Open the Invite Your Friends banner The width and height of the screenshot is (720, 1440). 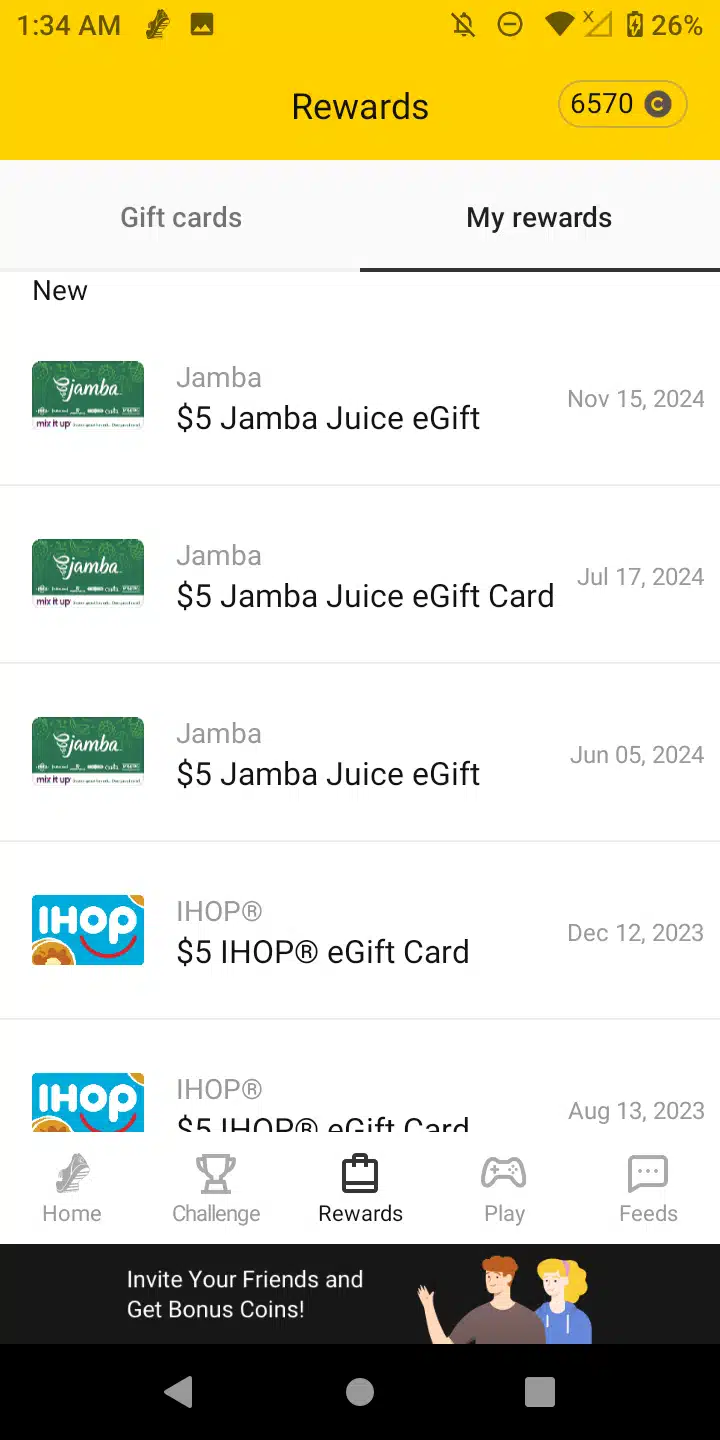[360, 1294]
